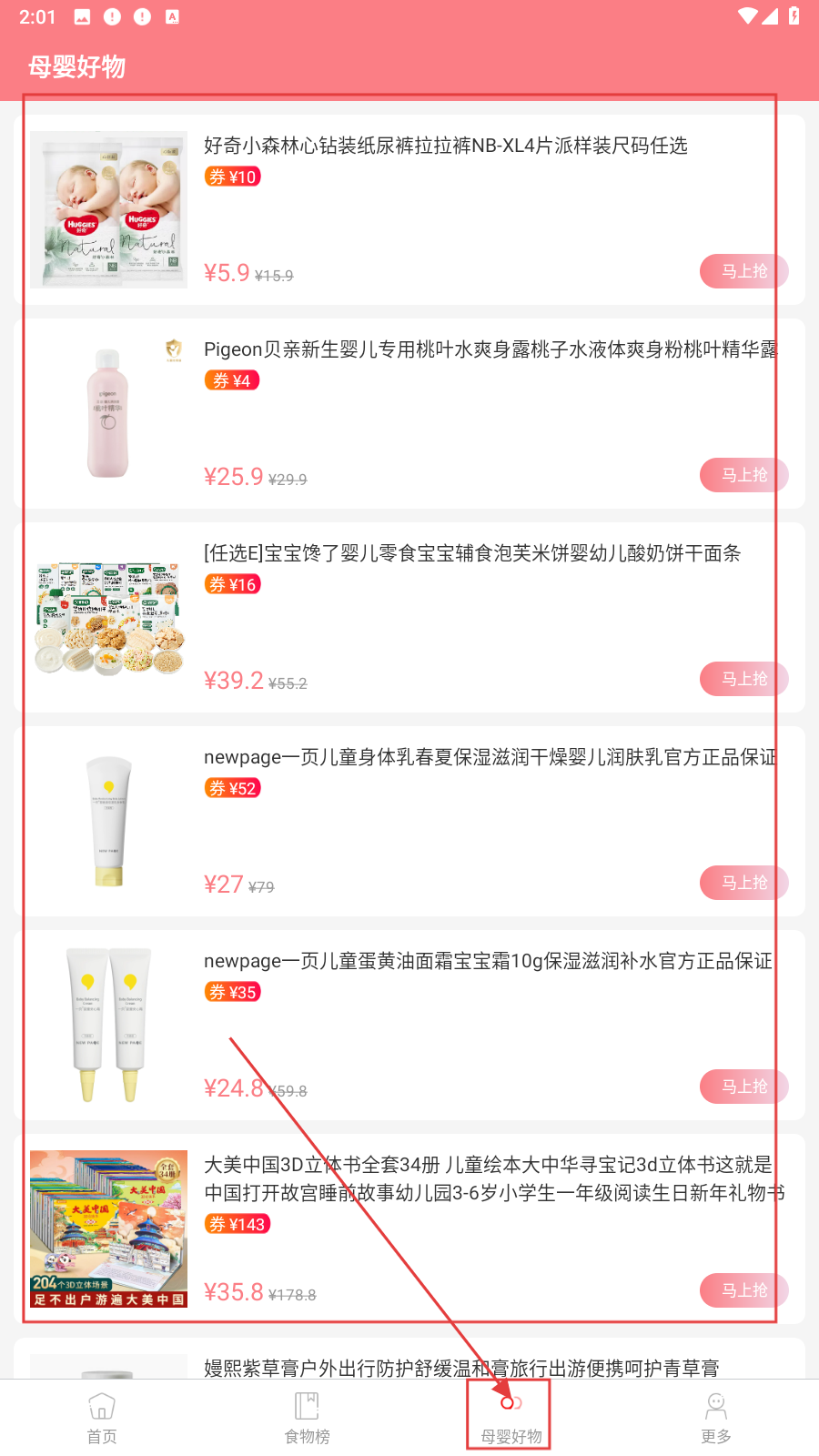Viewport: 819px width, 1456px height.
Task: Go to the 更多 tab
Action: [x=715, y=1418]
